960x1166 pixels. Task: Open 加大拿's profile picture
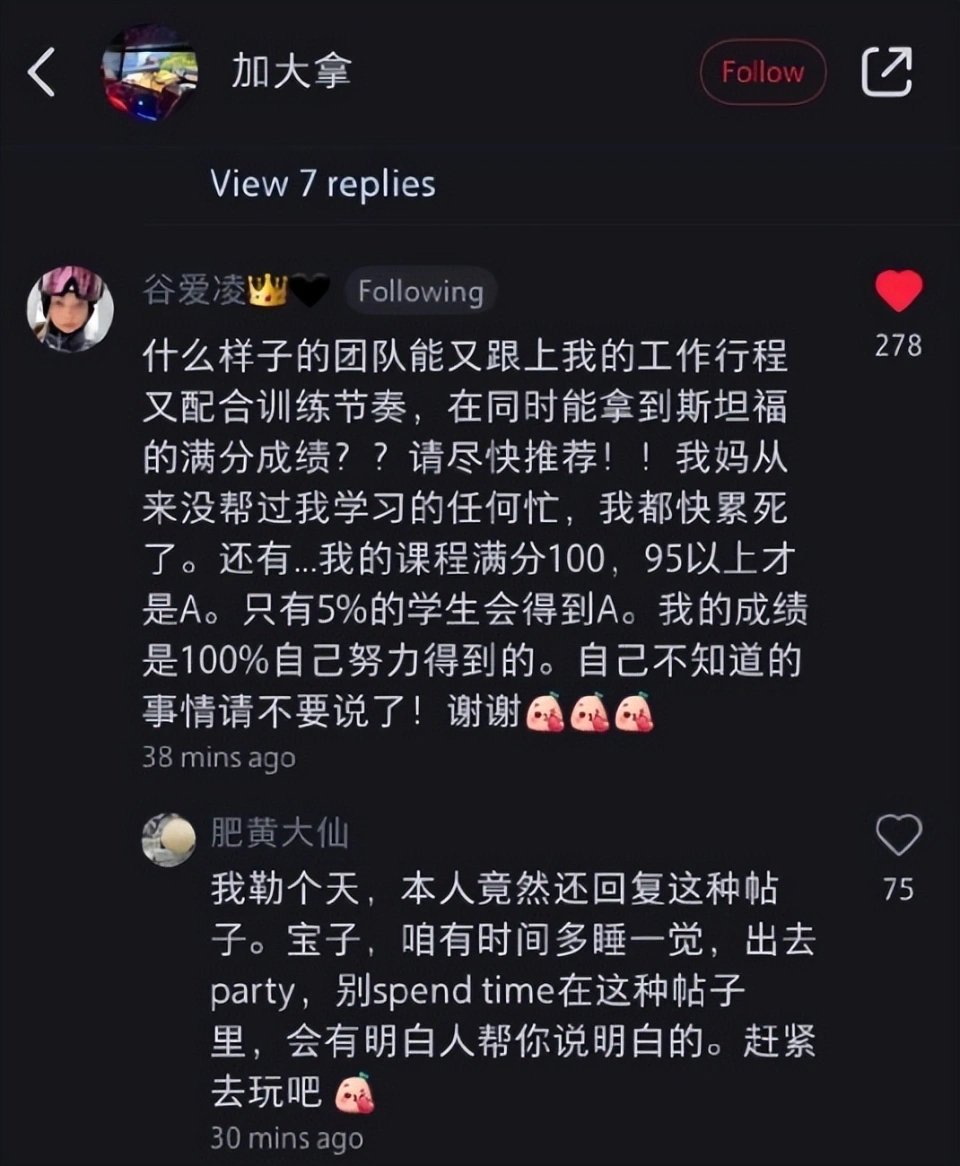pyautogui.click(x=150, y=73)
